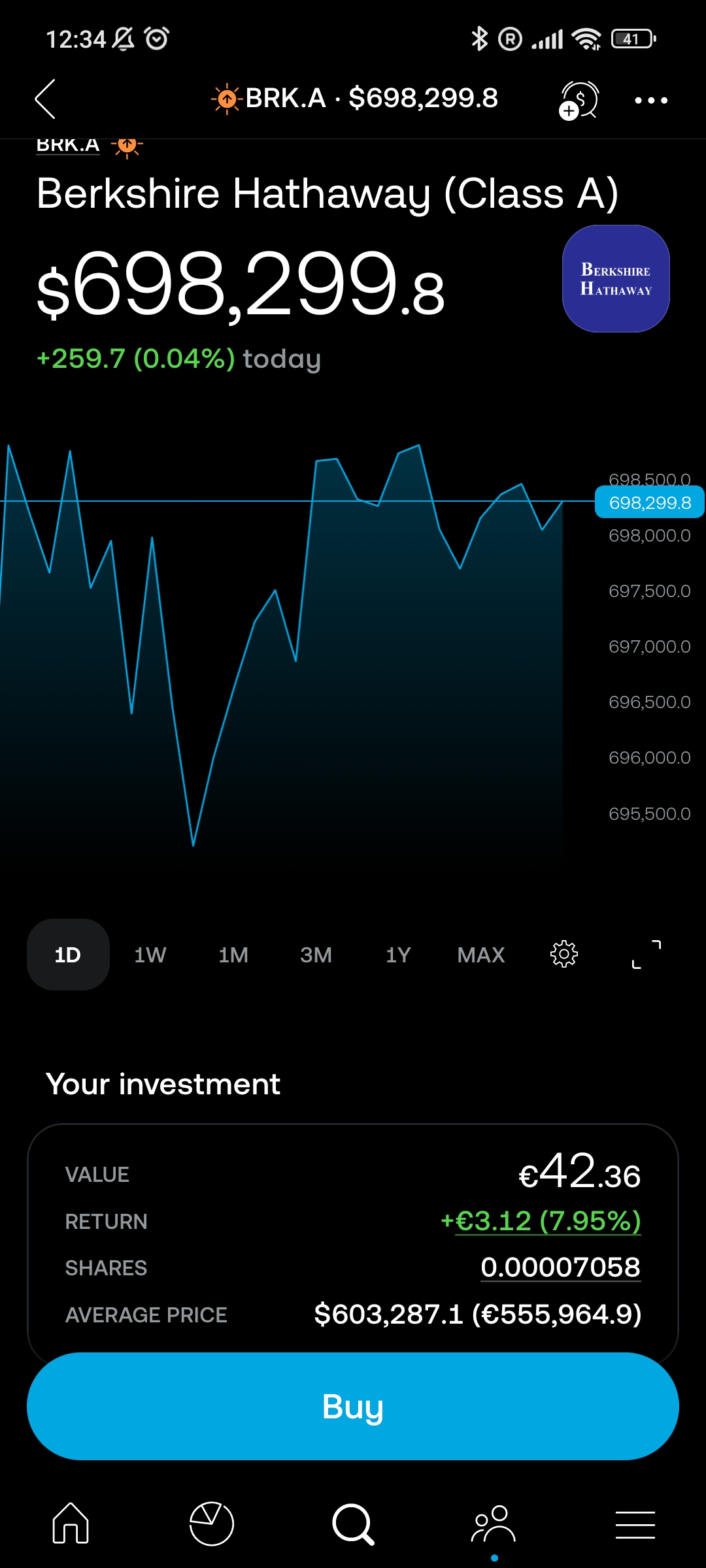Select the MAX chart range

pos(481,955)
